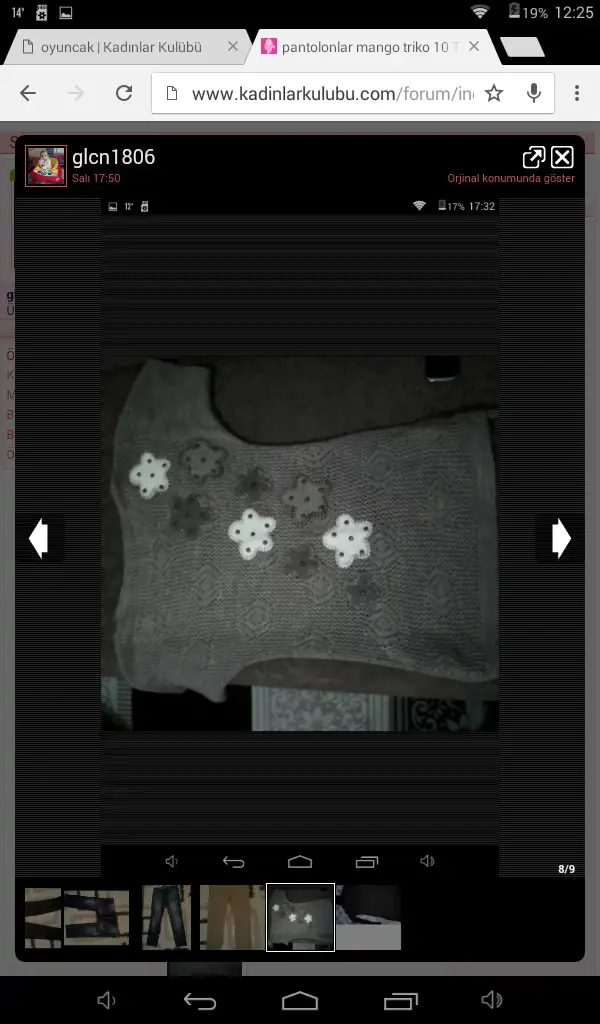Select the beige pants thumbnail

(x=232, y=917)
